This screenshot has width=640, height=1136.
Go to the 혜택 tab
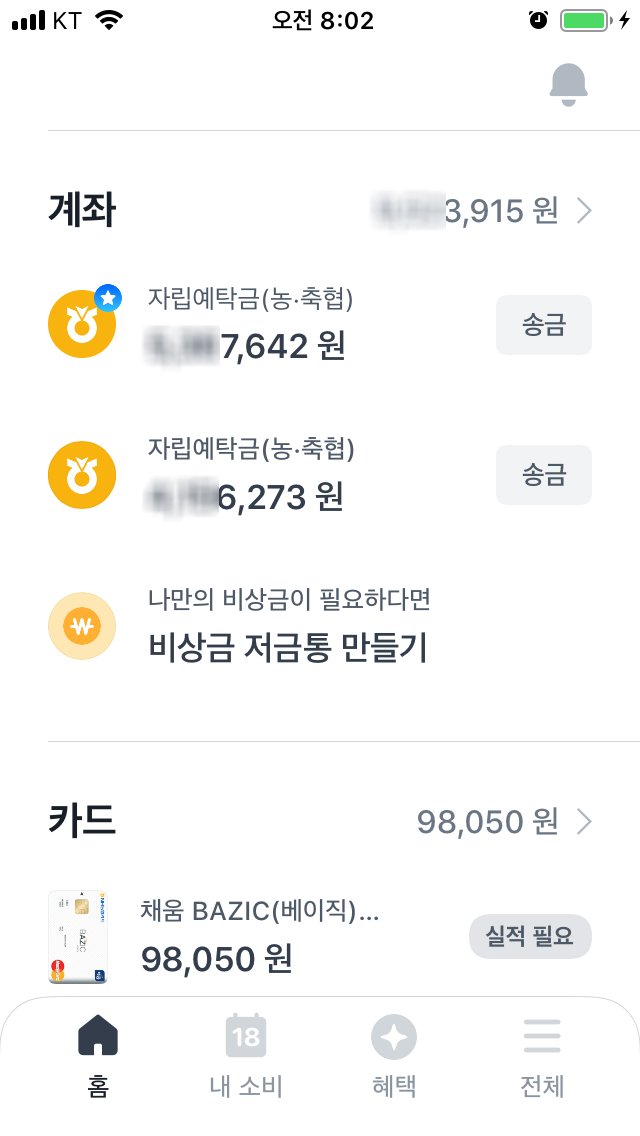[394, 1055]
